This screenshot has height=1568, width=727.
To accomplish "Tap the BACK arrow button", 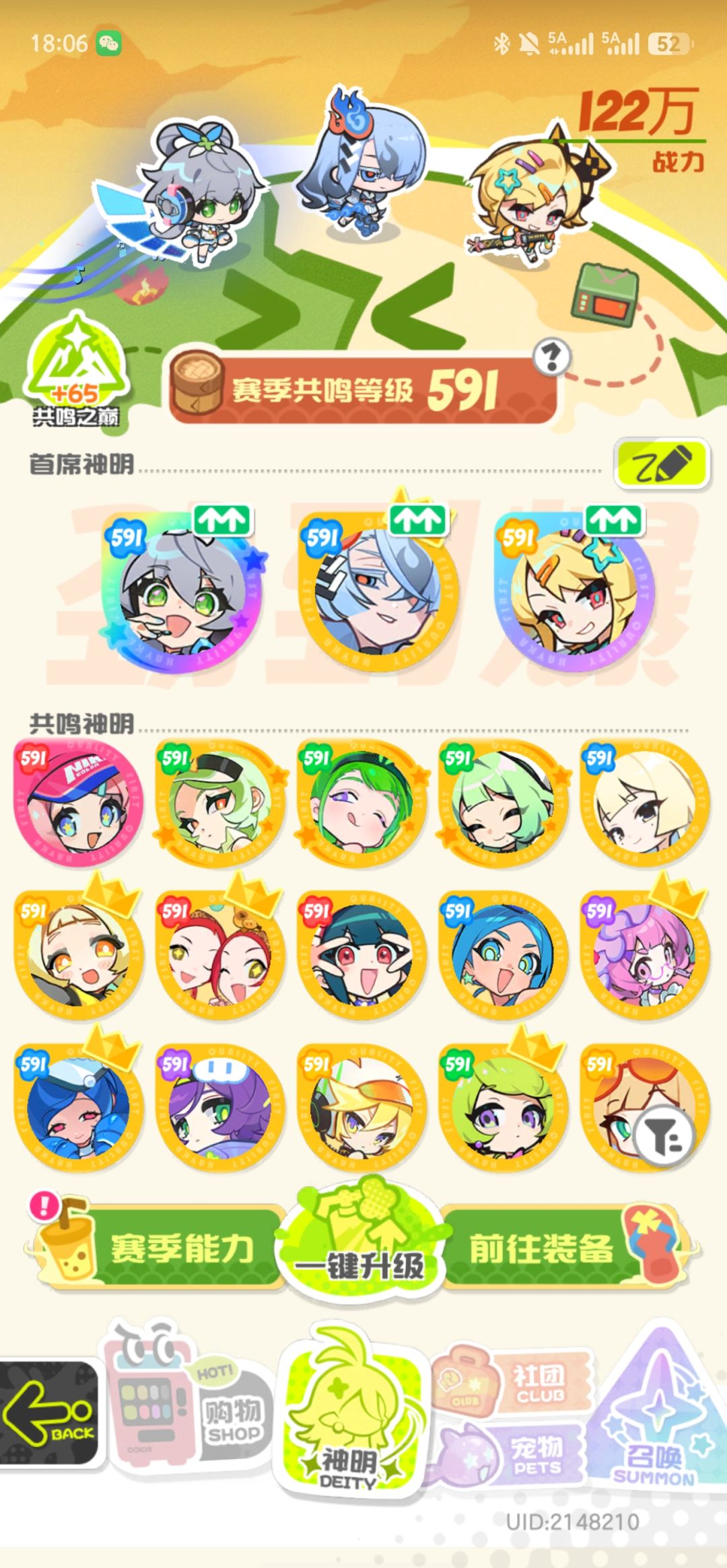I will click(48, 1413).
